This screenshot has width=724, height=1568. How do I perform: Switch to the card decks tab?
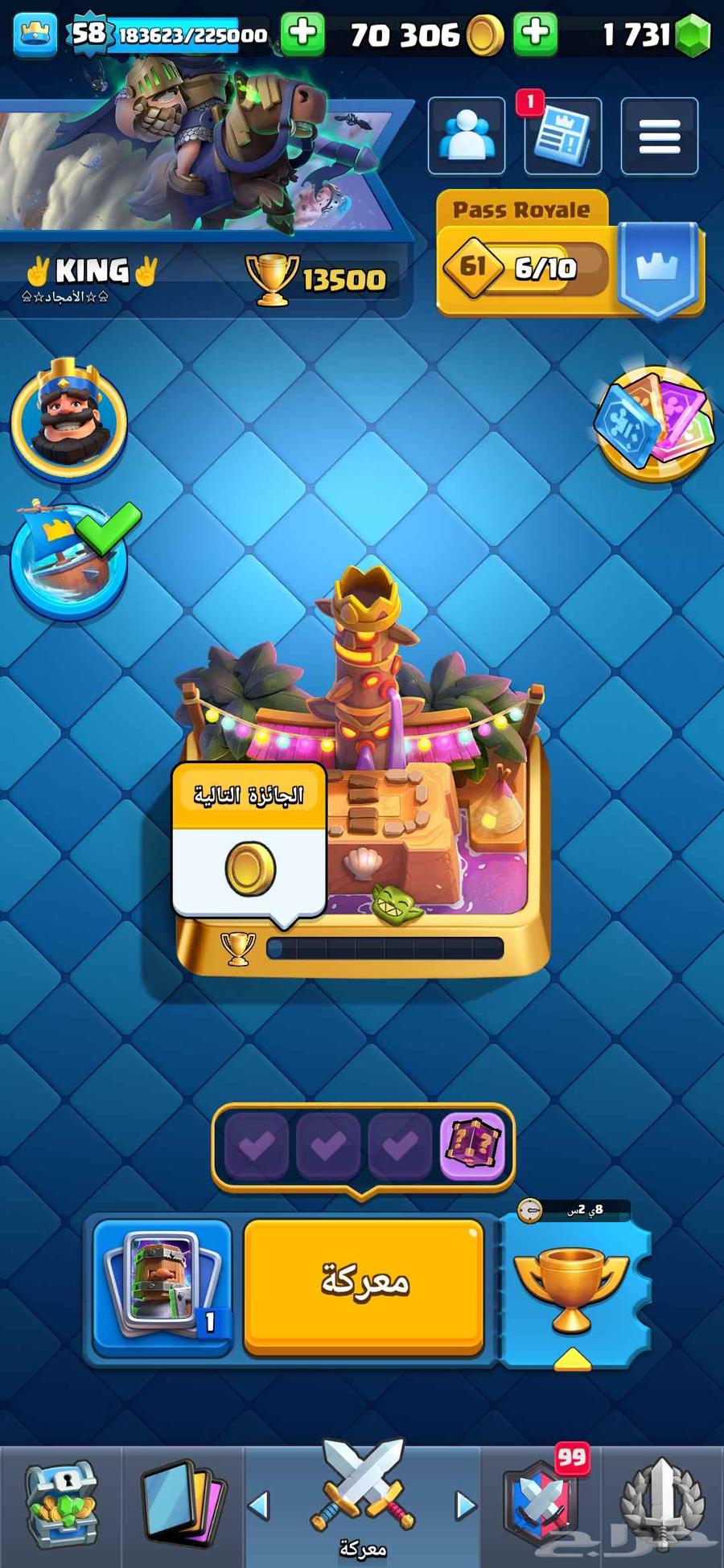click(183, 1504)
